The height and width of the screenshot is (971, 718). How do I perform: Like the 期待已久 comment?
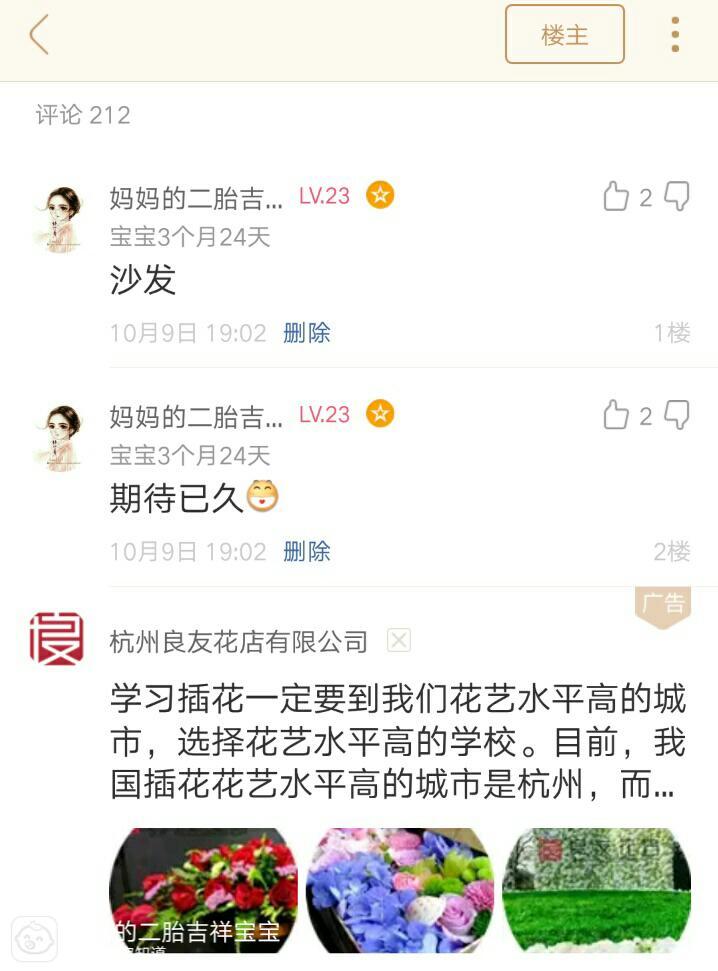616,415
